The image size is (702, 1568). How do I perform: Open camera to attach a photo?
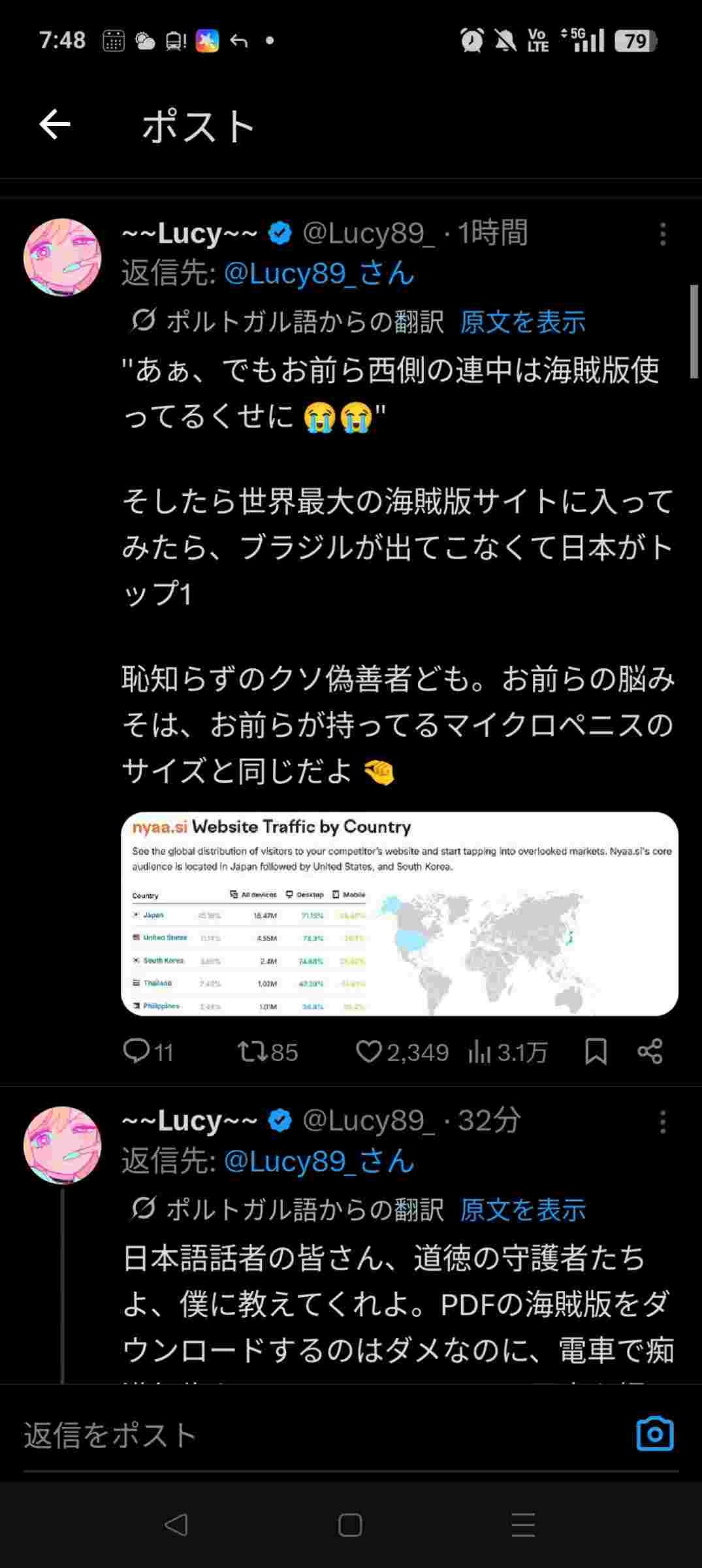(654, 1434)
